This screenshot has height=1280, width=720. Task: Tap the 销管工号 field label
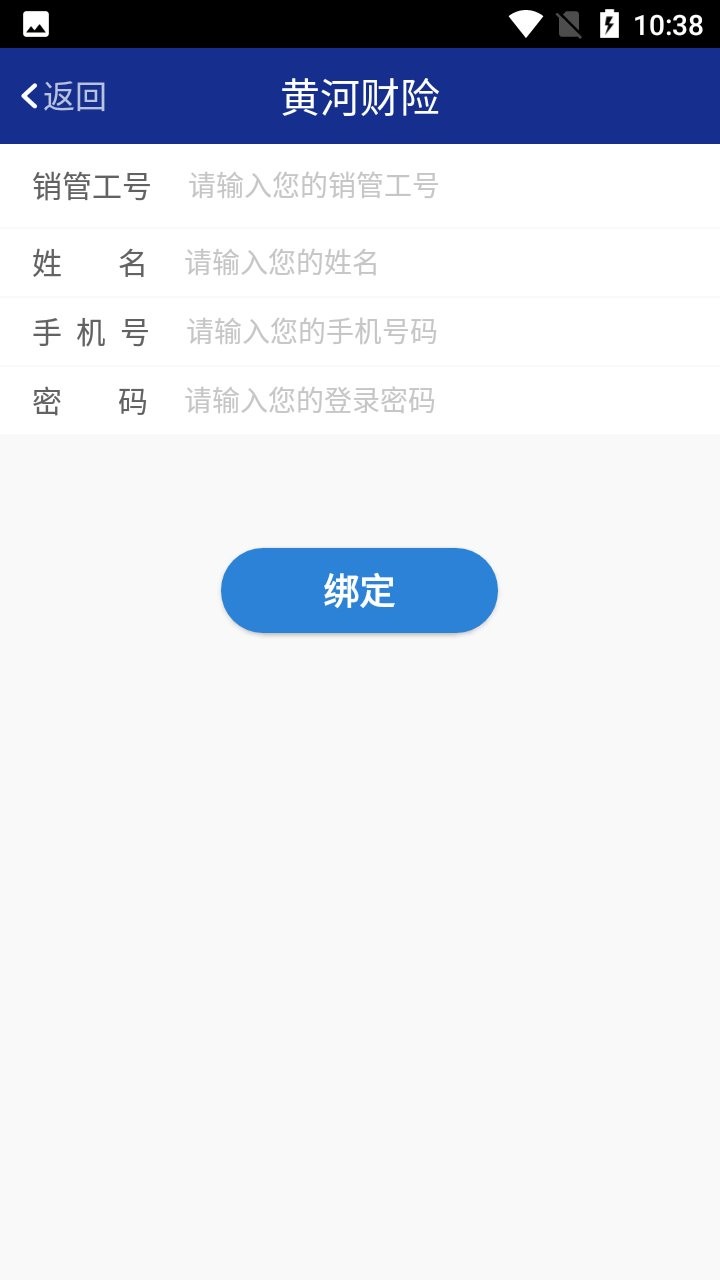[92, 186]
